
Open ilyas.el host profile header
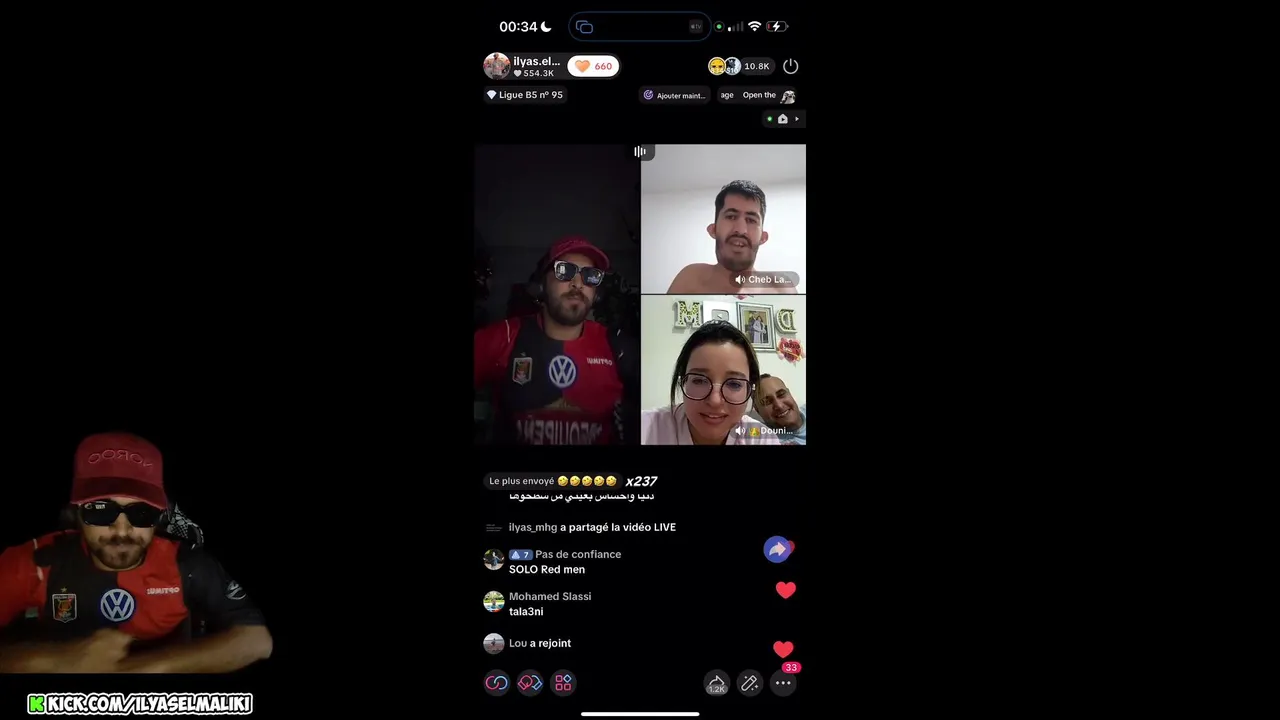(x=523, y=66)
